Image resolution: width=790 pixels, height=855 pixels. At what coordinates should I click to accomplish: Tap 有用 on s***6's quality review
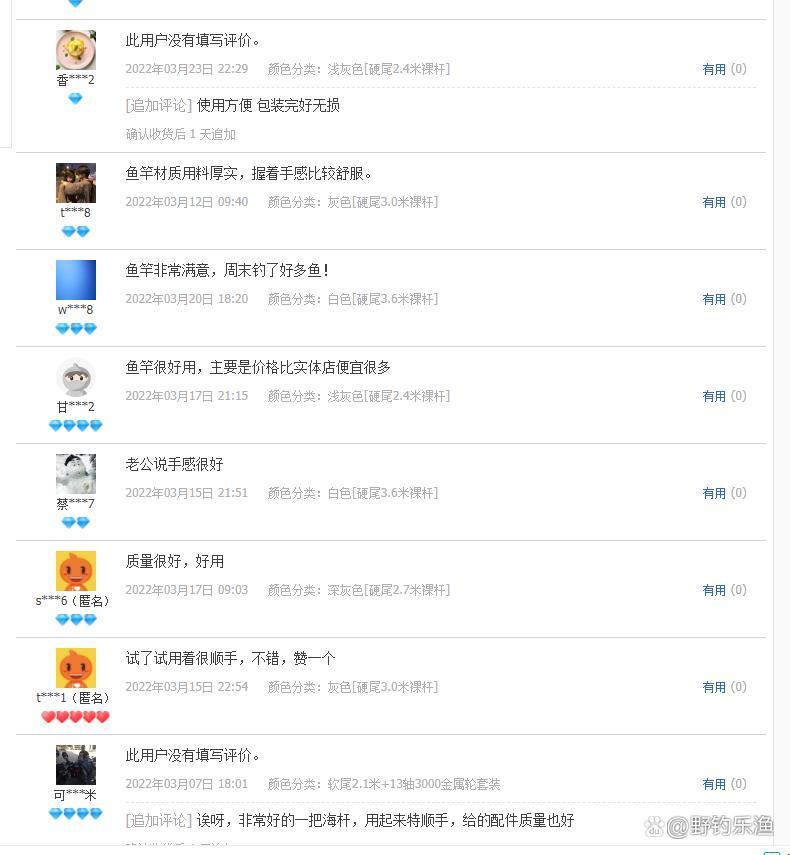[x=713, y=590]
